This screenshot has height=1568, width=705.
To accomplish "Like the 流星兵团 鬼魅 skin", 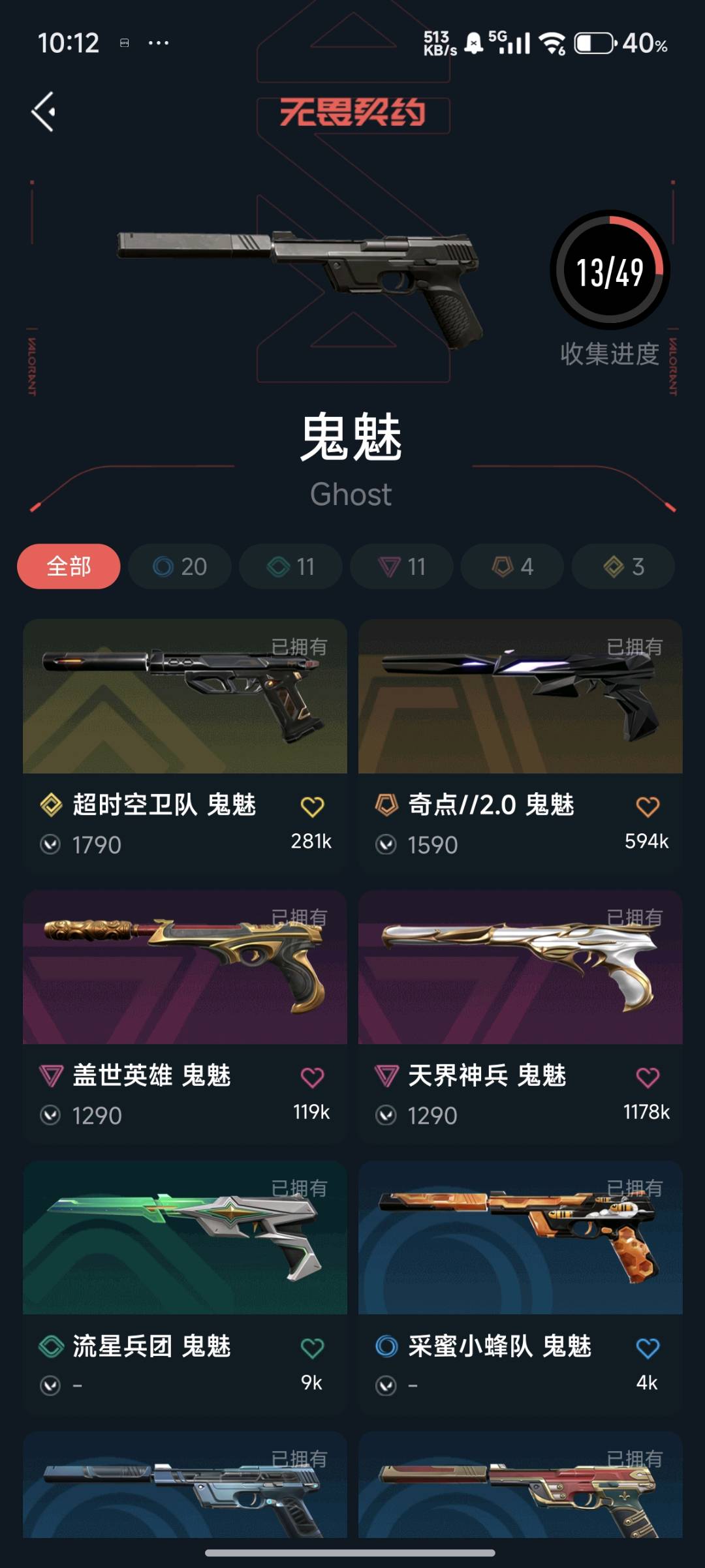I will click(x=312, y=1347).
